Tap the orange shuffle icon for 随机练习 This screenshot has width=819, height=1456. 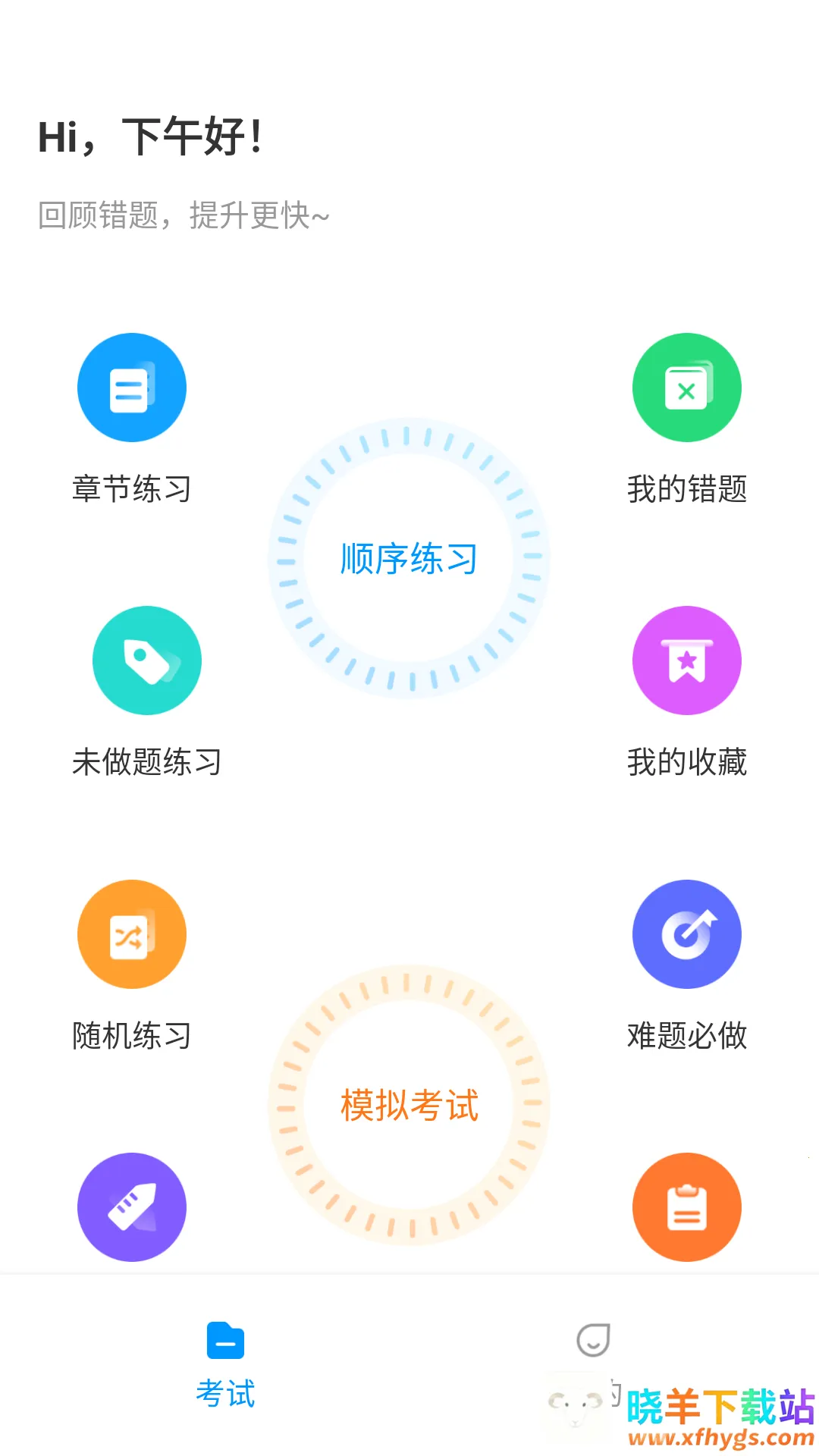coord(131,934)
